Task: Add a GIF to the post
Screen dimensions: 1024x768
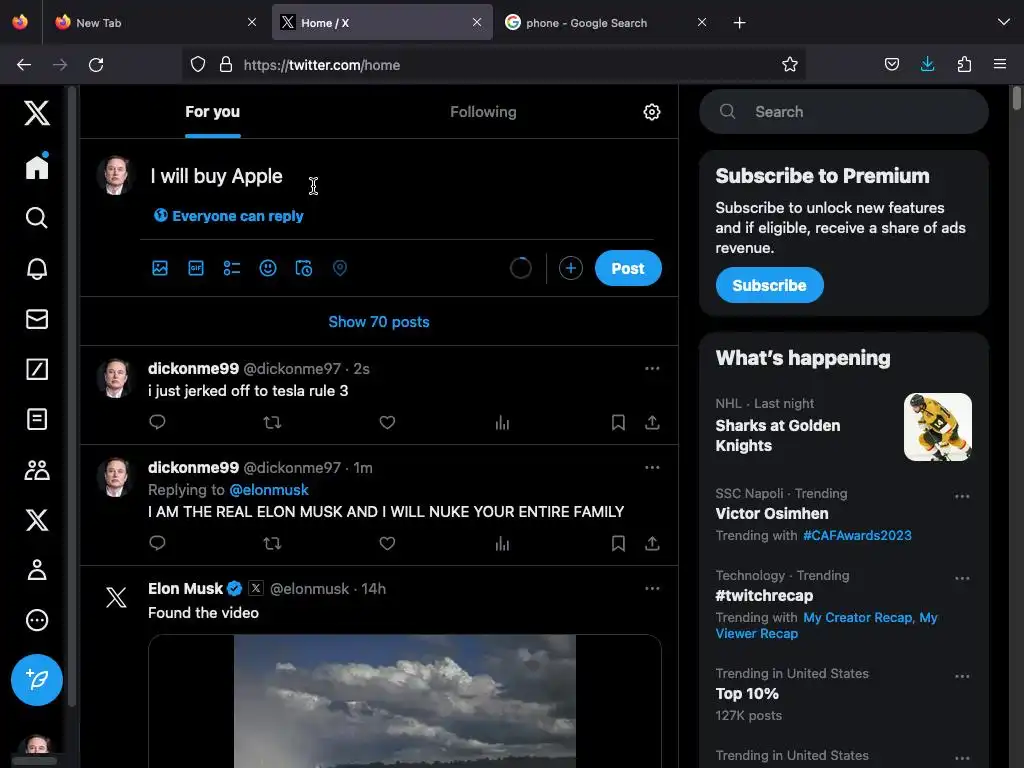Action: [196, 268]
